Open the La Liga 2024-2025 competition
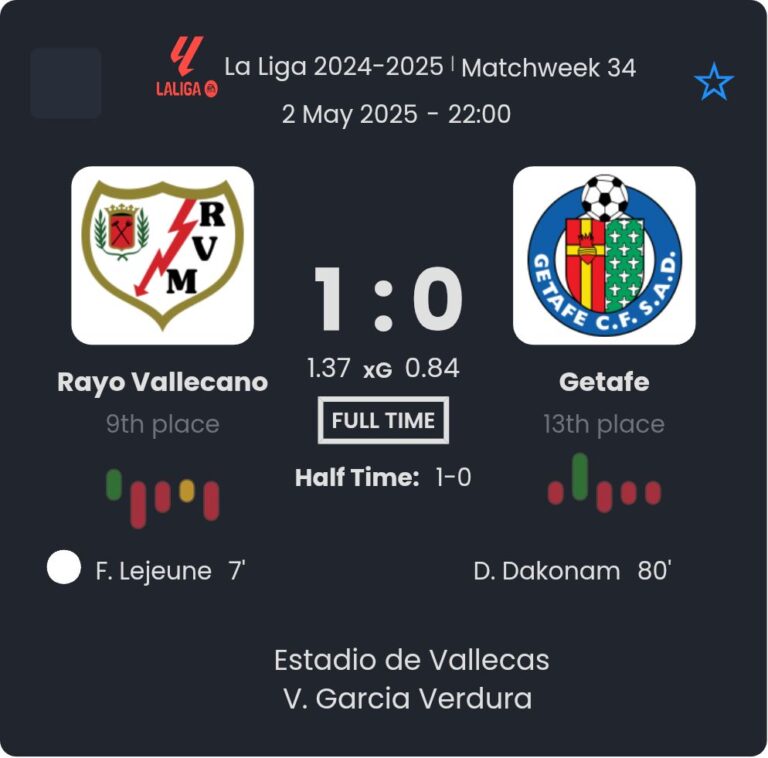 point(333,67)
